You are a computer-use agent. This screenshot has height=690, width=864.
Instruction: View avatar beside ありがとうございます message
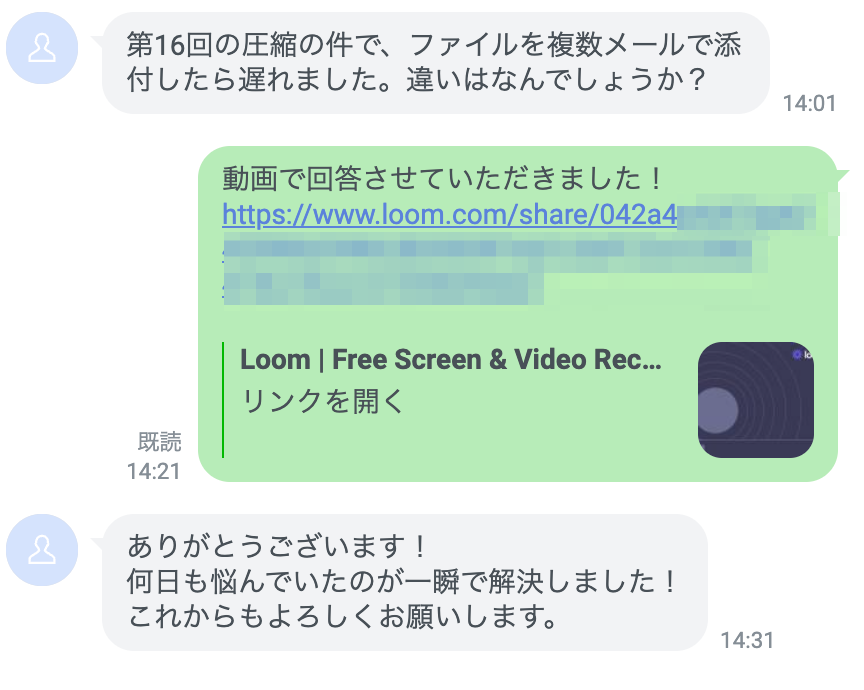[x=41, y=550]
